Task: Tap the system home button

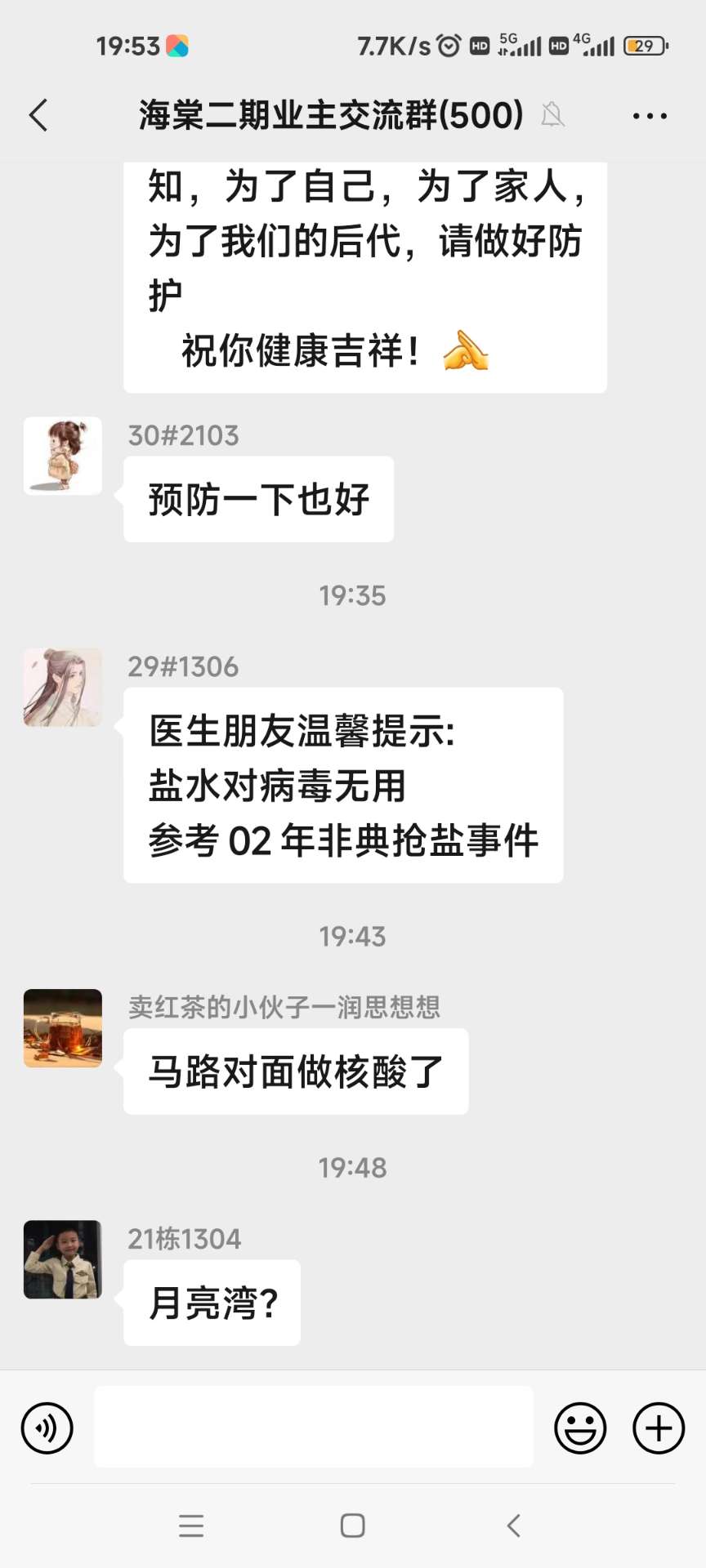Action: click(x=352, y=1526)
